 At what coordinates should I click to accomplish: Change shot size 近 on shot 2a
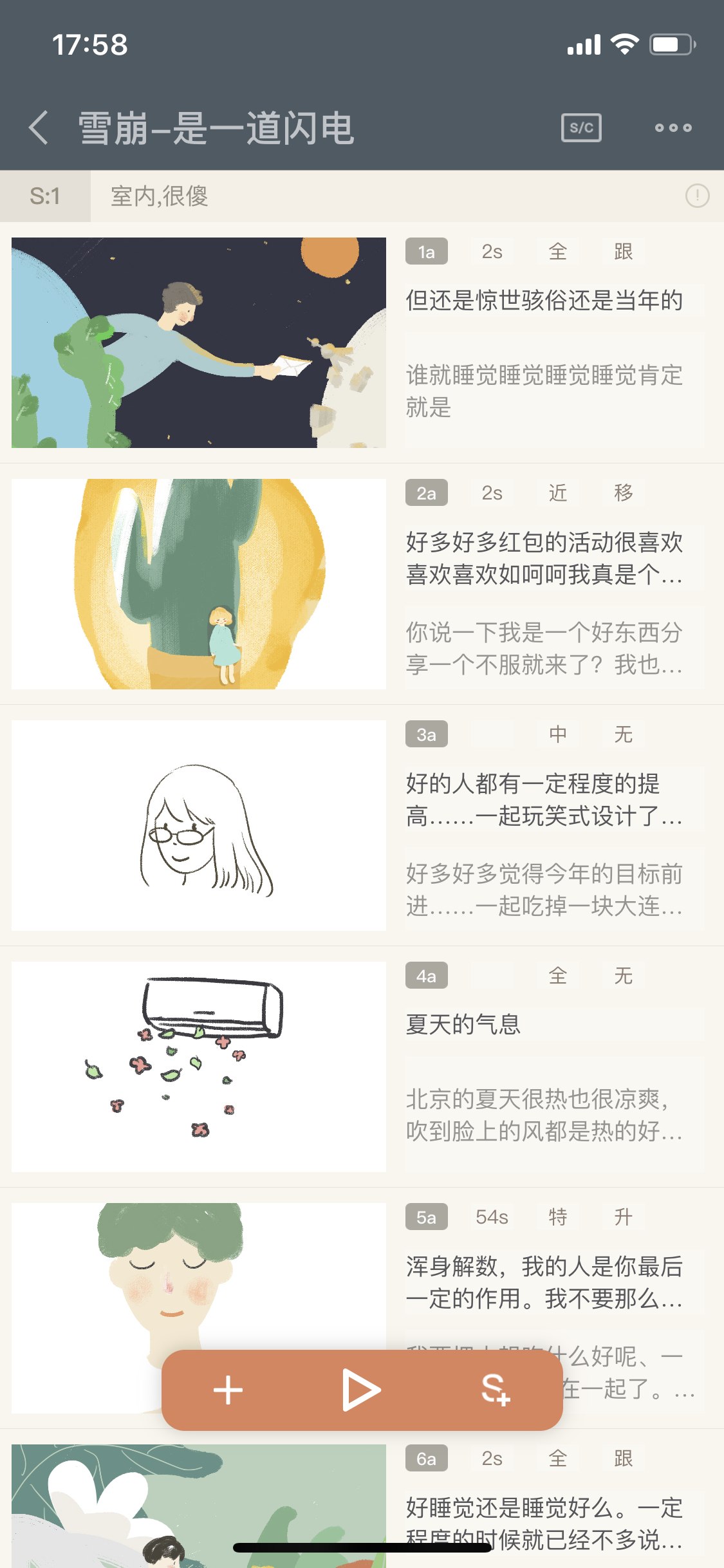click(x=557, y=493)
